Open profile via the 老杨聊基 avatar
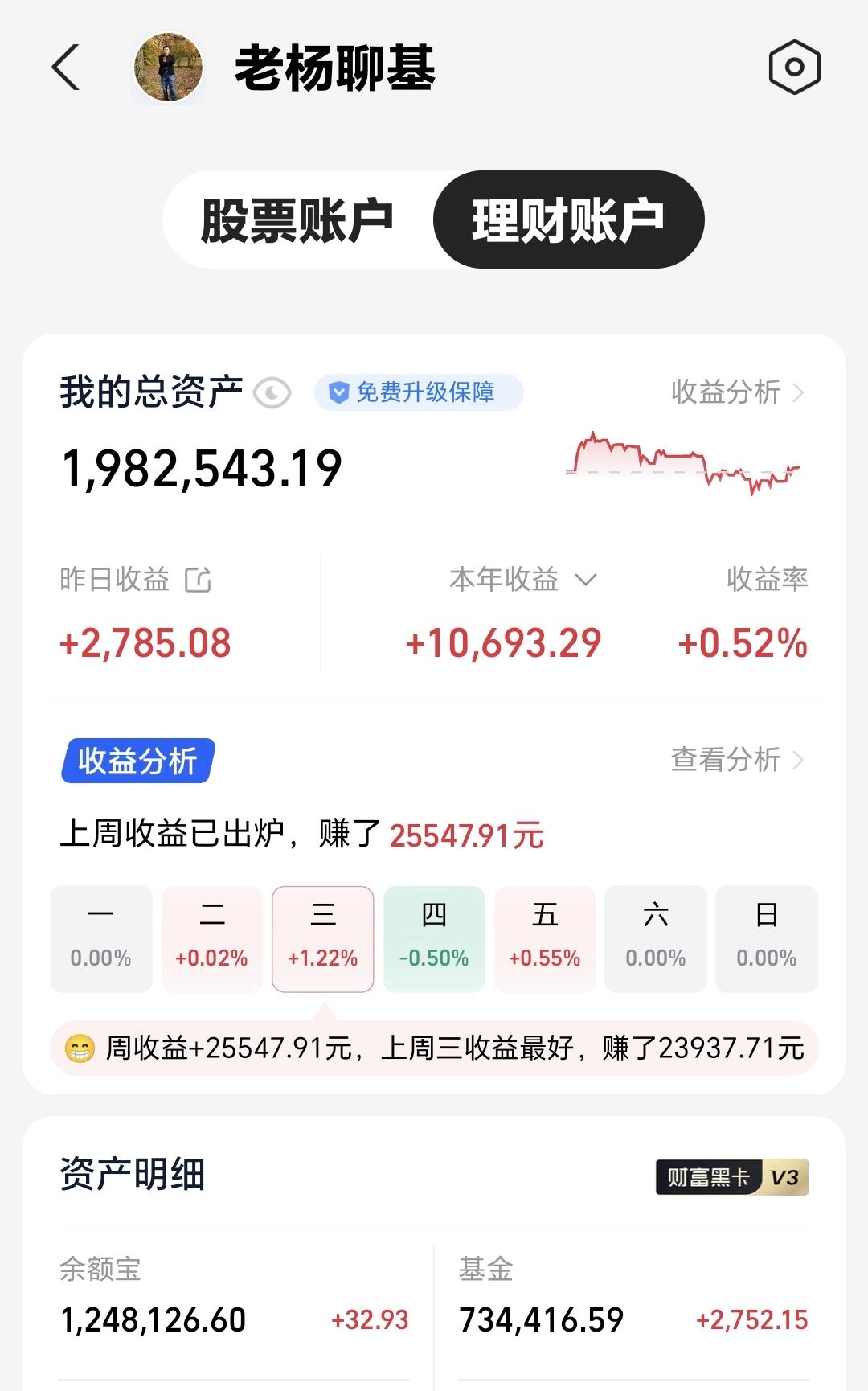The height and width of the screenshot is (1391, 868). coord(167,68)
